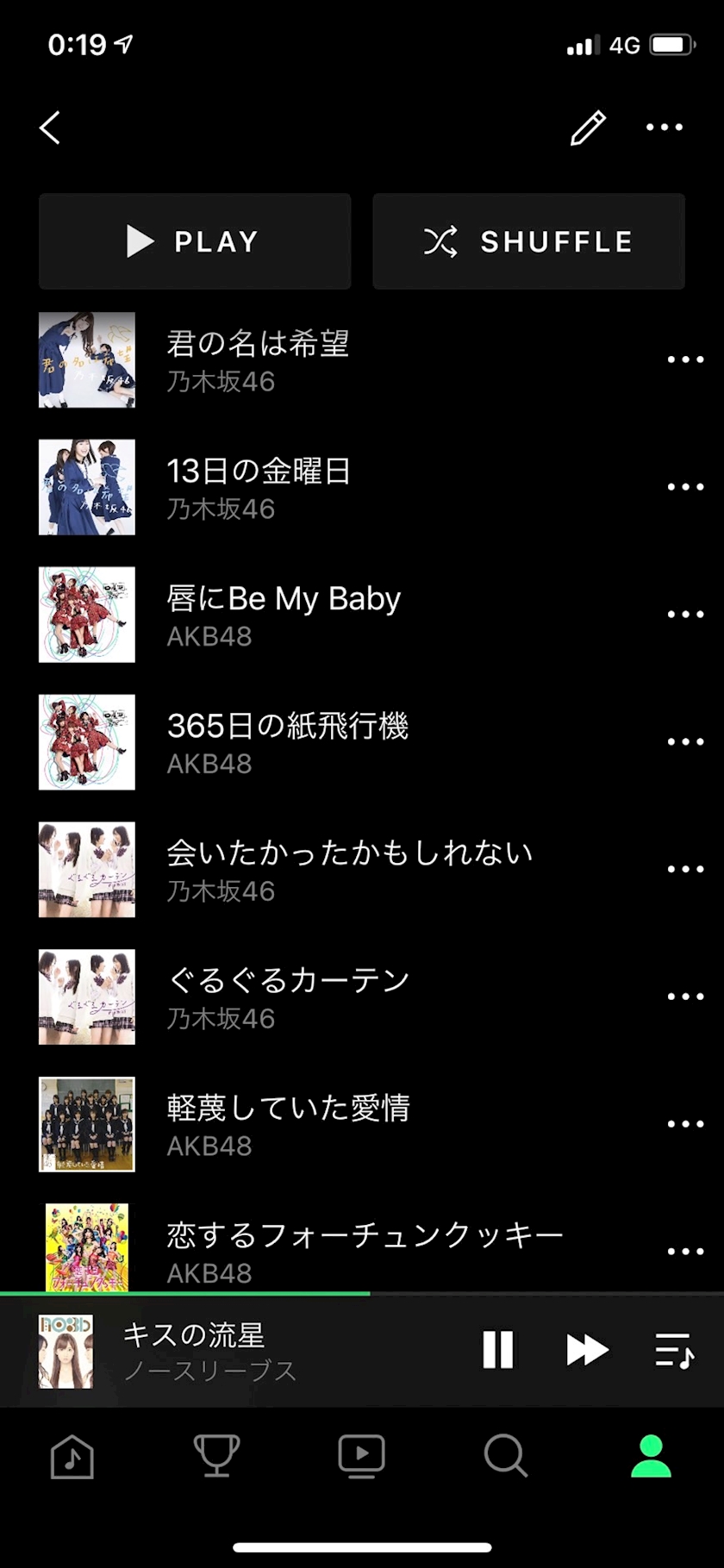The image size is (724, 1568).
Task: Go back using the top-left arrow
Action: coord(50,128)
